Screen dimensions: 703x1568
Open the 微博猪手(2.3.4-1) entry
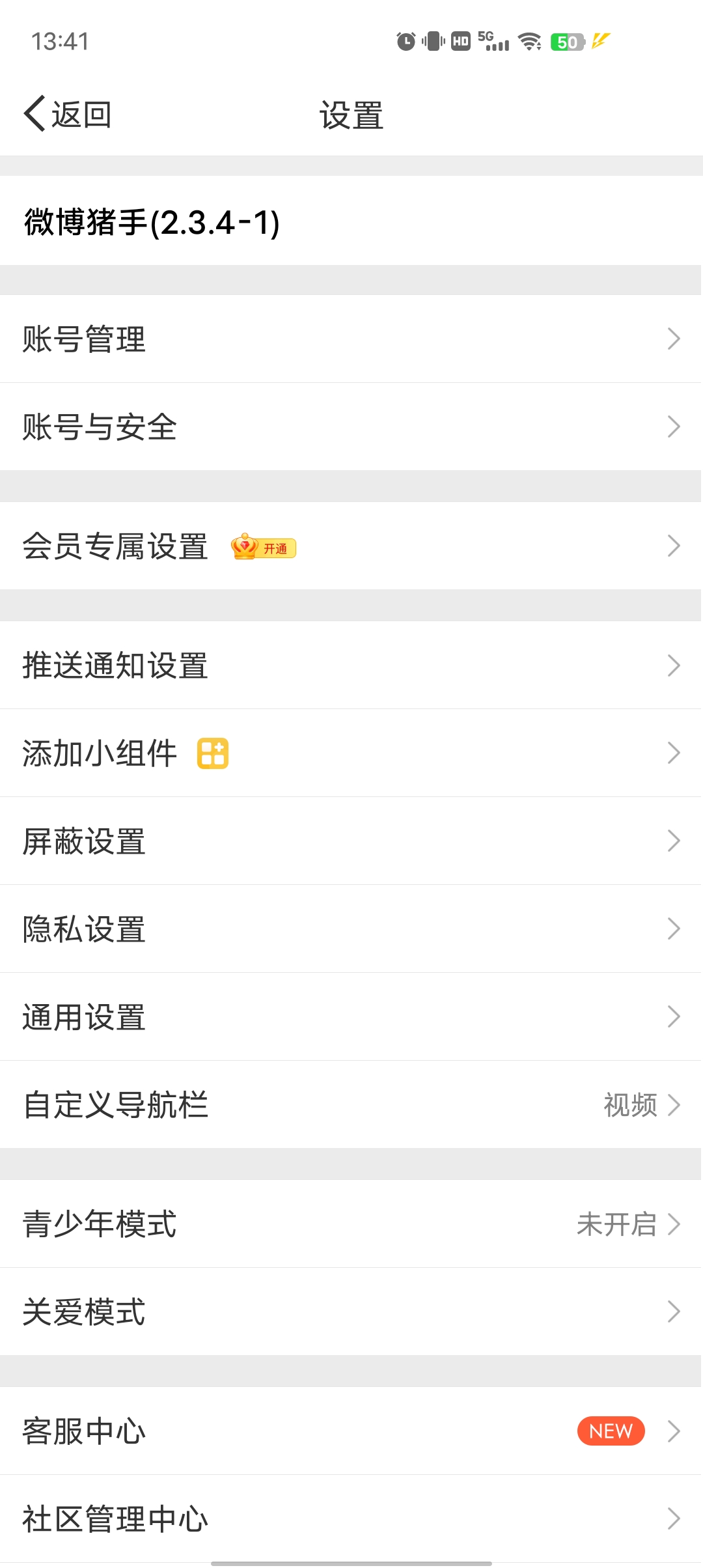[x=152, y=222]
